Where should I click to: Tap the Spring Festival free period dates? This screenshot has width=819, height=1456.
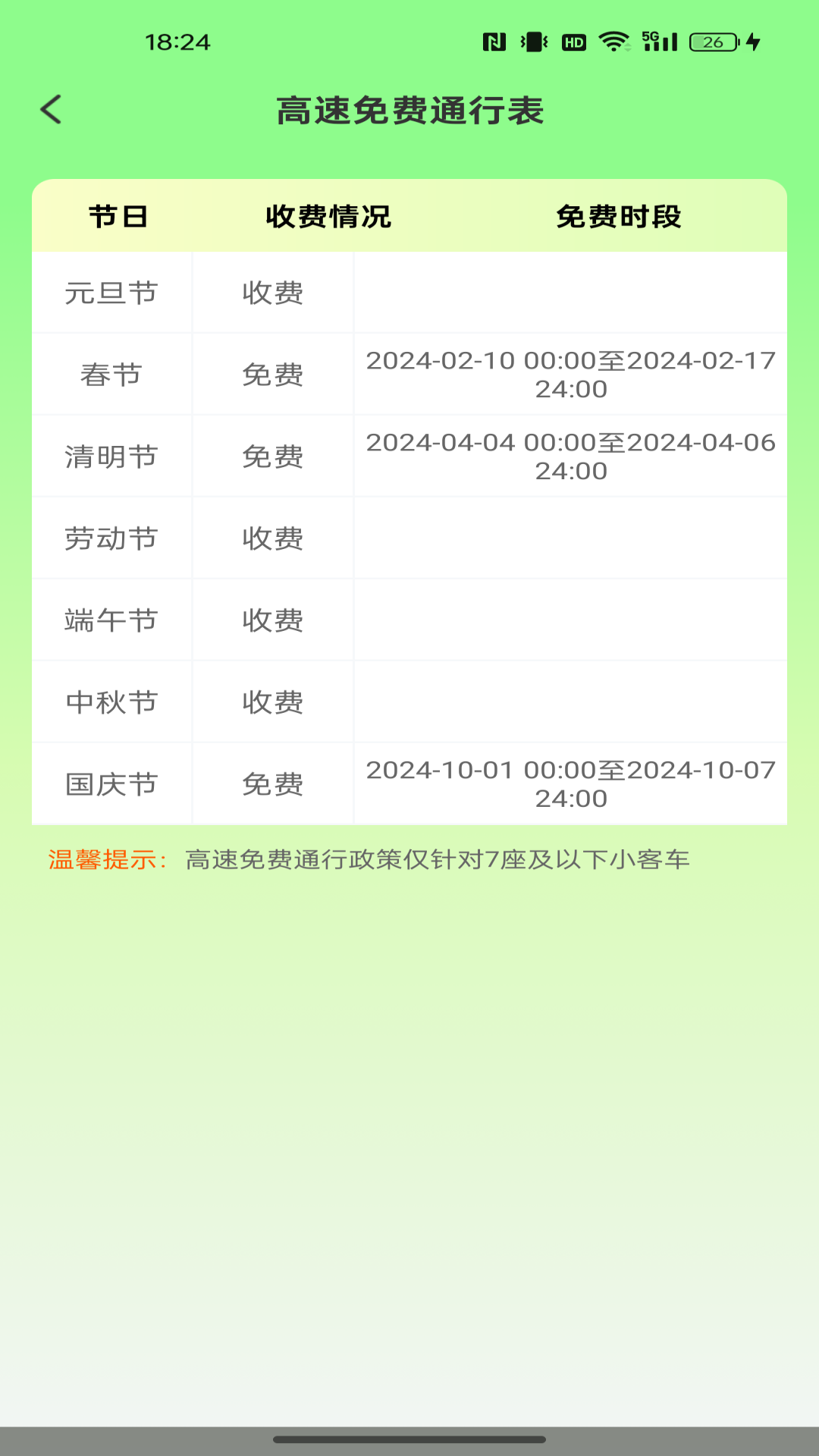pyautogui.click(x=570, y=374)
